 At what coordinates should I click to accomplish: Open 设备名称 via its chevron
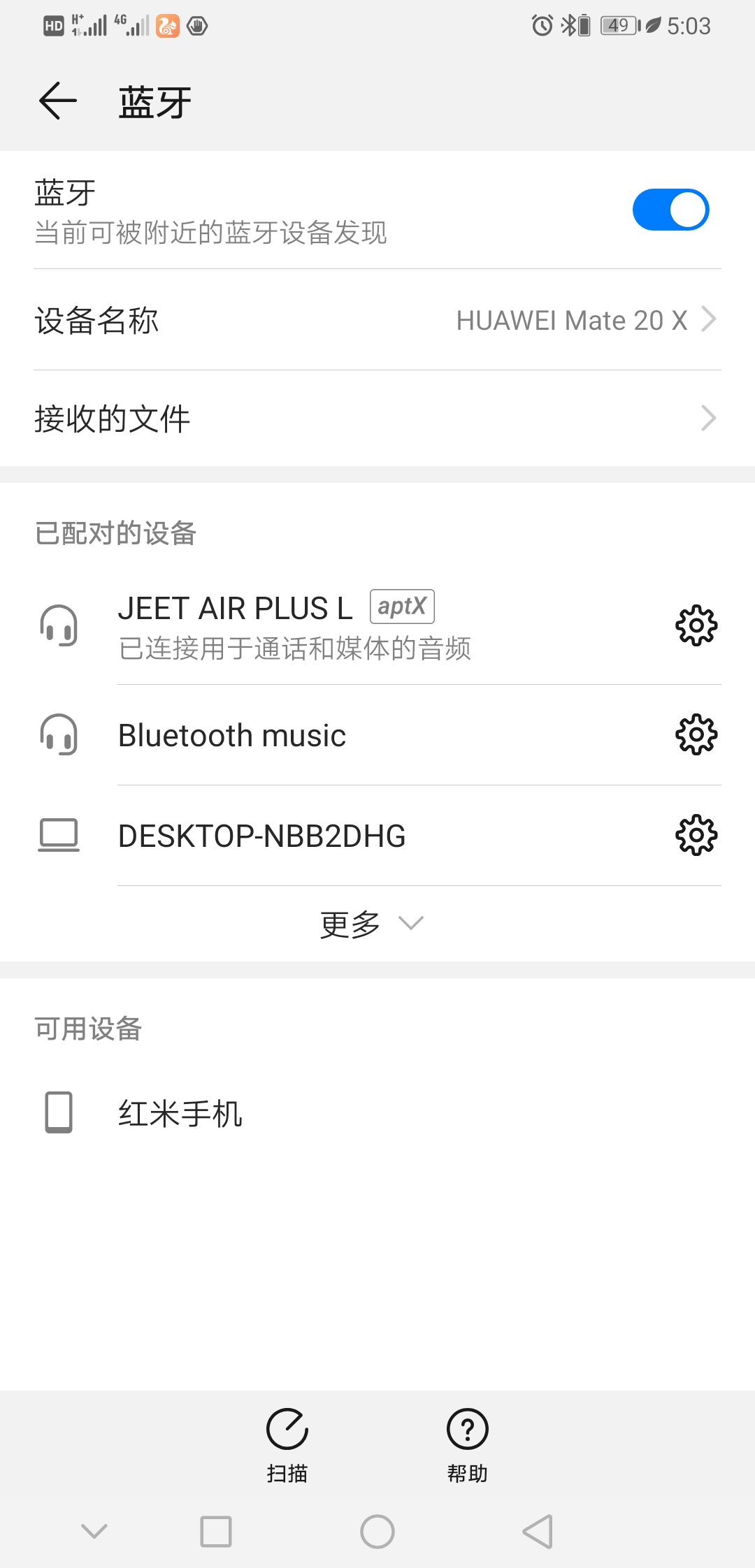(709, 319)
